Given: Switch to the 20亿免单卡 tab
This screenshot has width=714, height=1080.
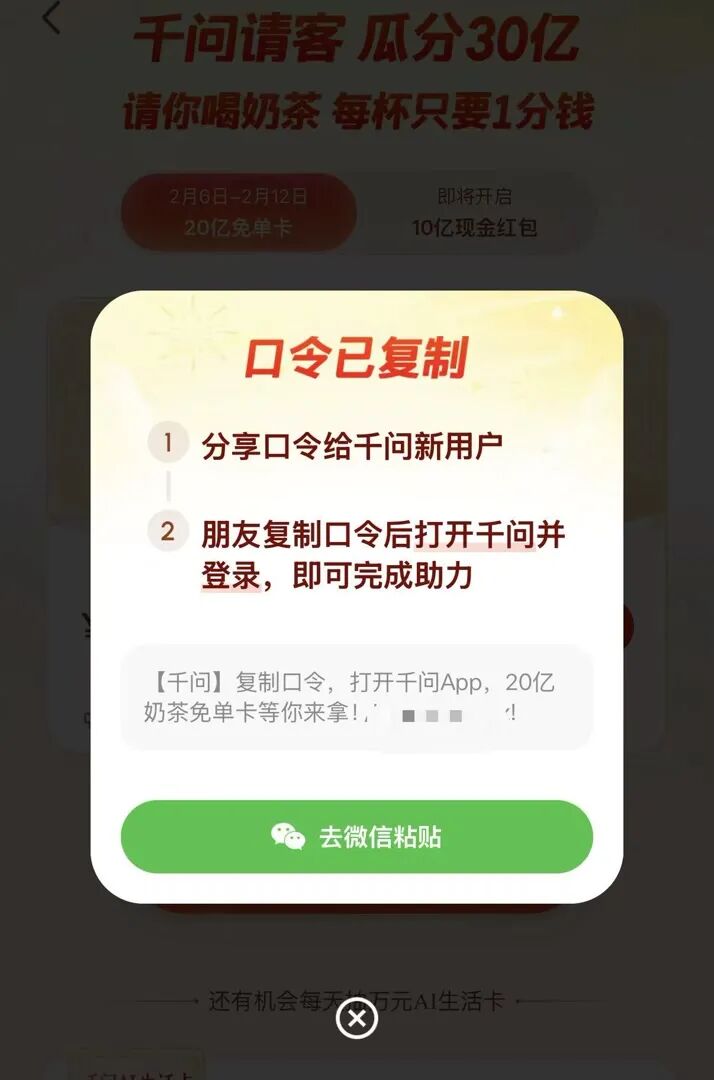Looking at the screenshot, I should [238, 212].
